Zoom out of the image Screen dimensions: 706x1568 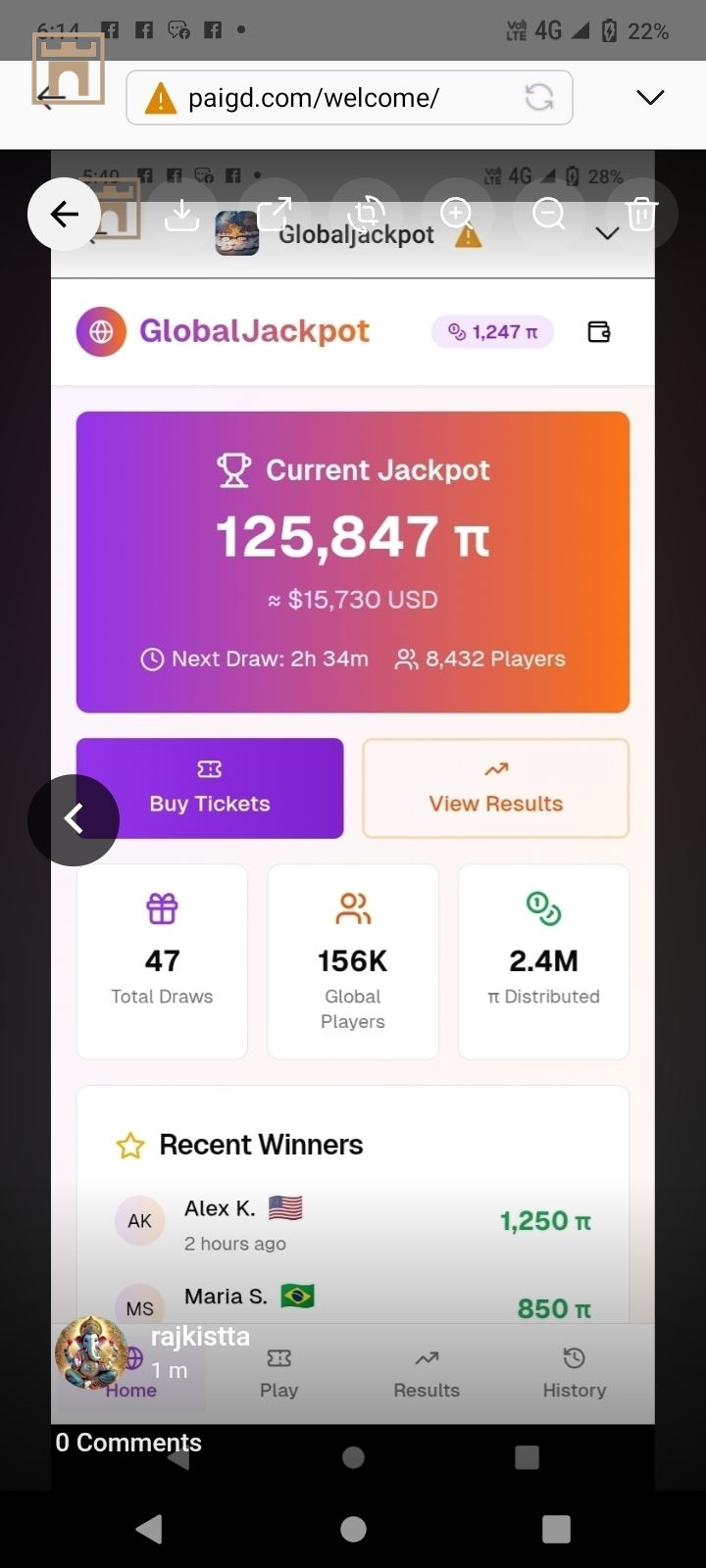pyautogui.click(x=548, y=214)
